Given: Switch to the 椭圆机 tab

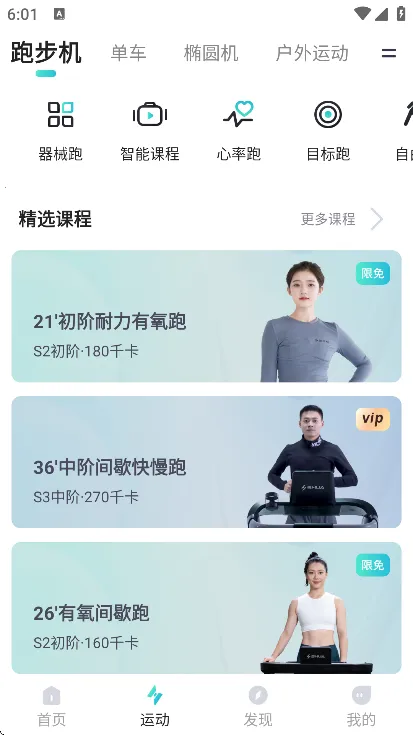Looking at the screenshot, I should [211, 53].
